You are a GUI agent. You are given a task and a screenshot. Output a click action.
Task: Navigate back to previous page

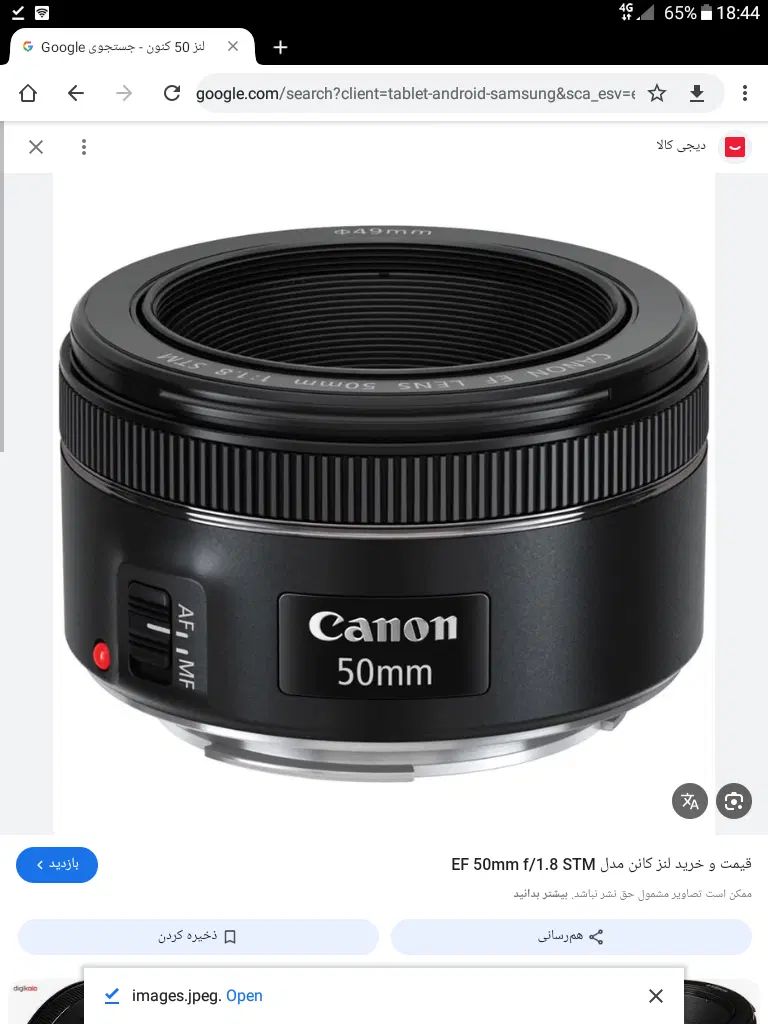76,93
